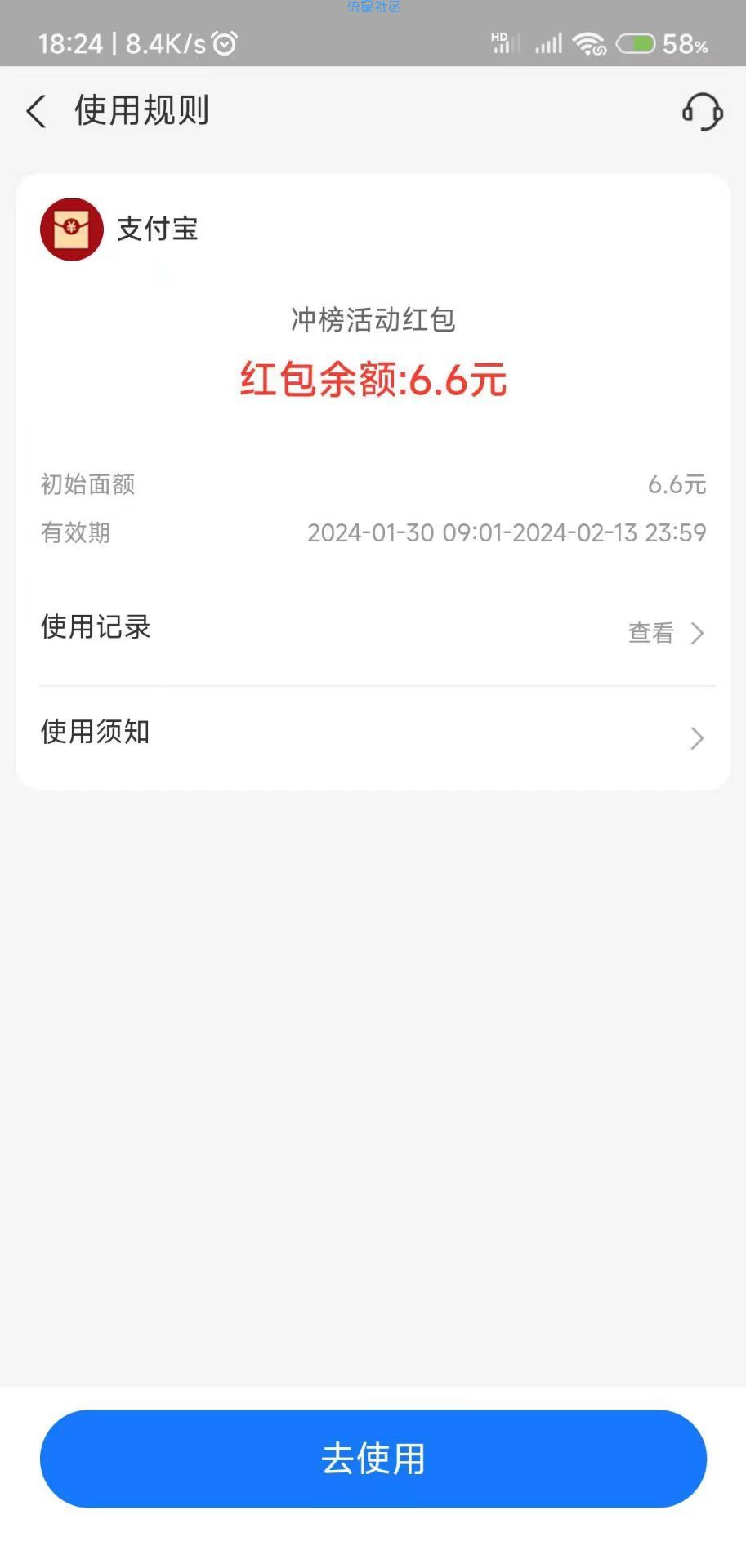
Task: Go back from 使用规则 page
Action: (x=37, y=111)
